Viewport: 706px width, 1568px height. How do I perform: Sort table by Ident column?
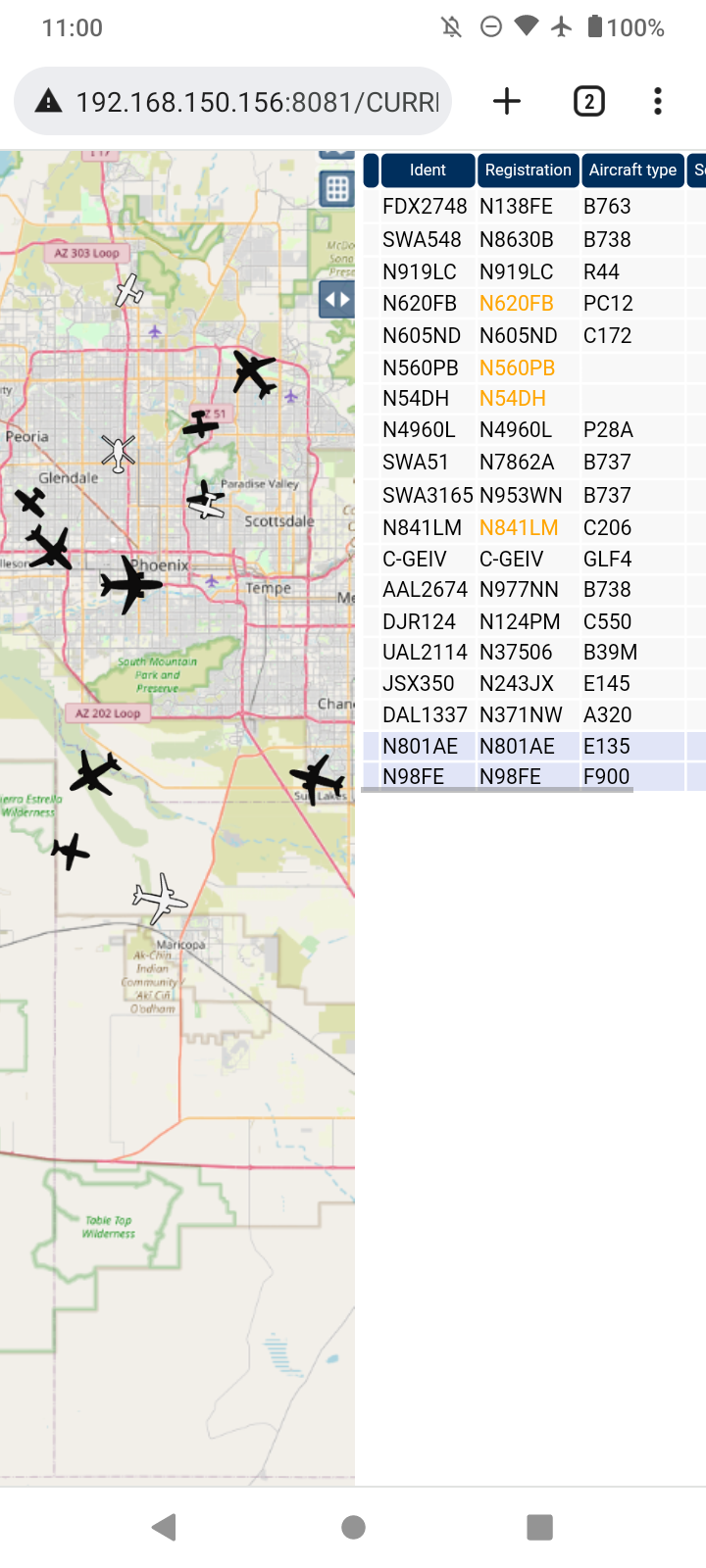pos(428,170)
